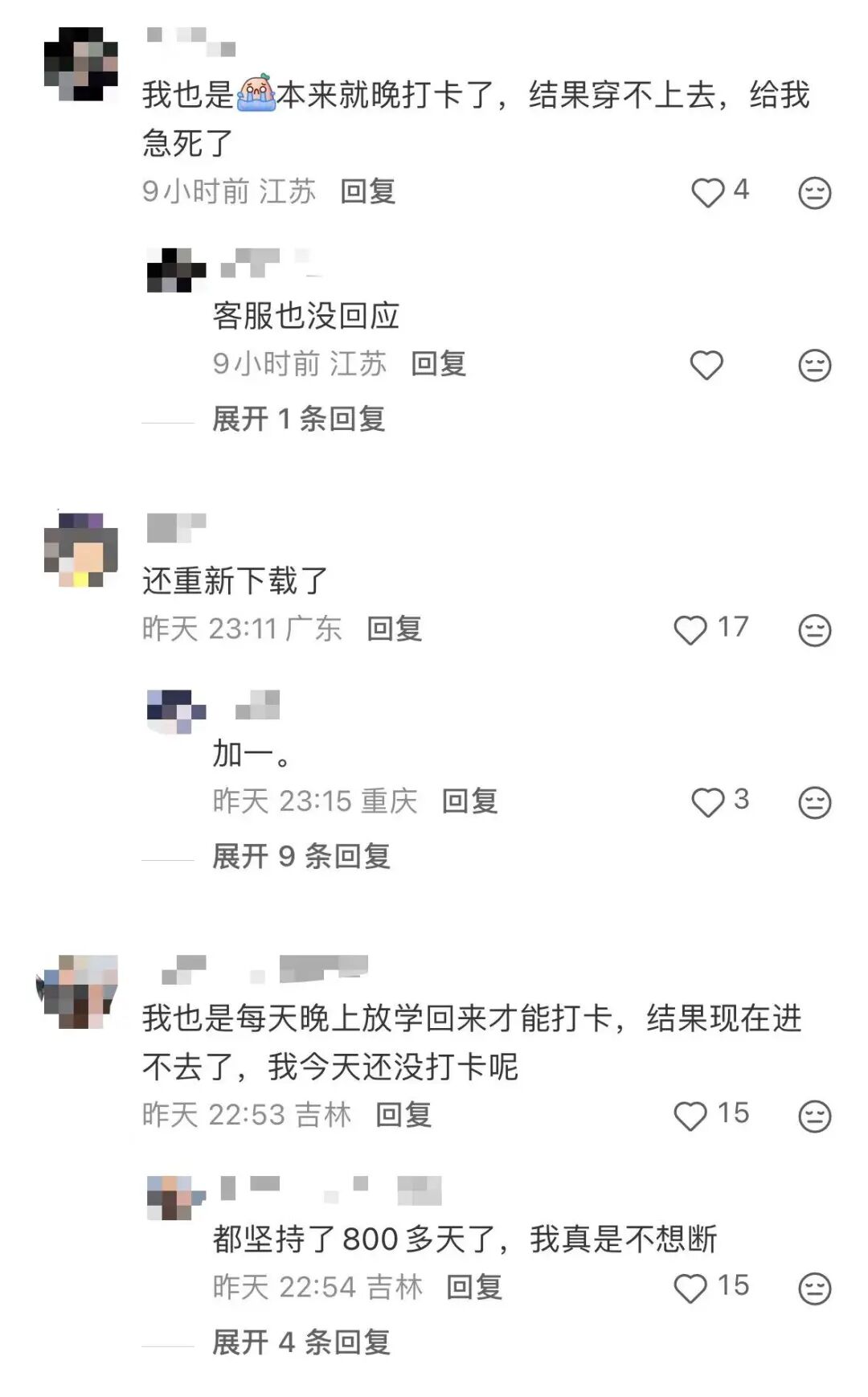868x1397 pixels.
Task: Expand 展开 1 条回复
Action: (298, 419)
